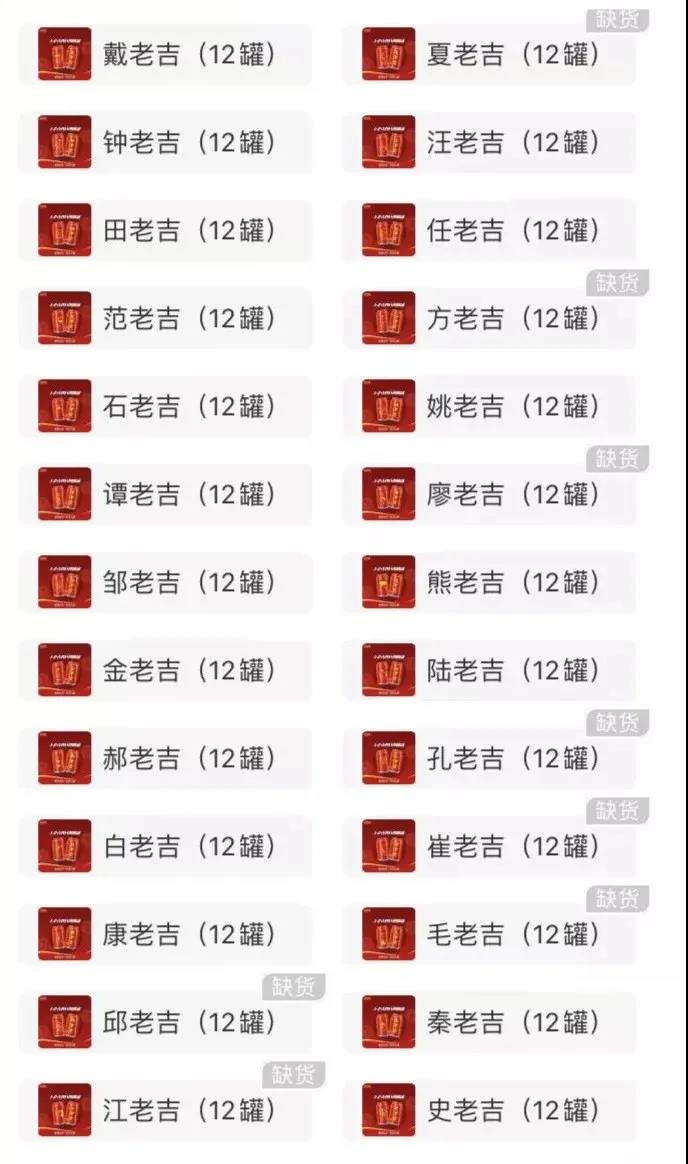This screenshot has height=1164, width=688.
Task: Tap the 石老吉 (12罐) option
Action: point(165,406)
